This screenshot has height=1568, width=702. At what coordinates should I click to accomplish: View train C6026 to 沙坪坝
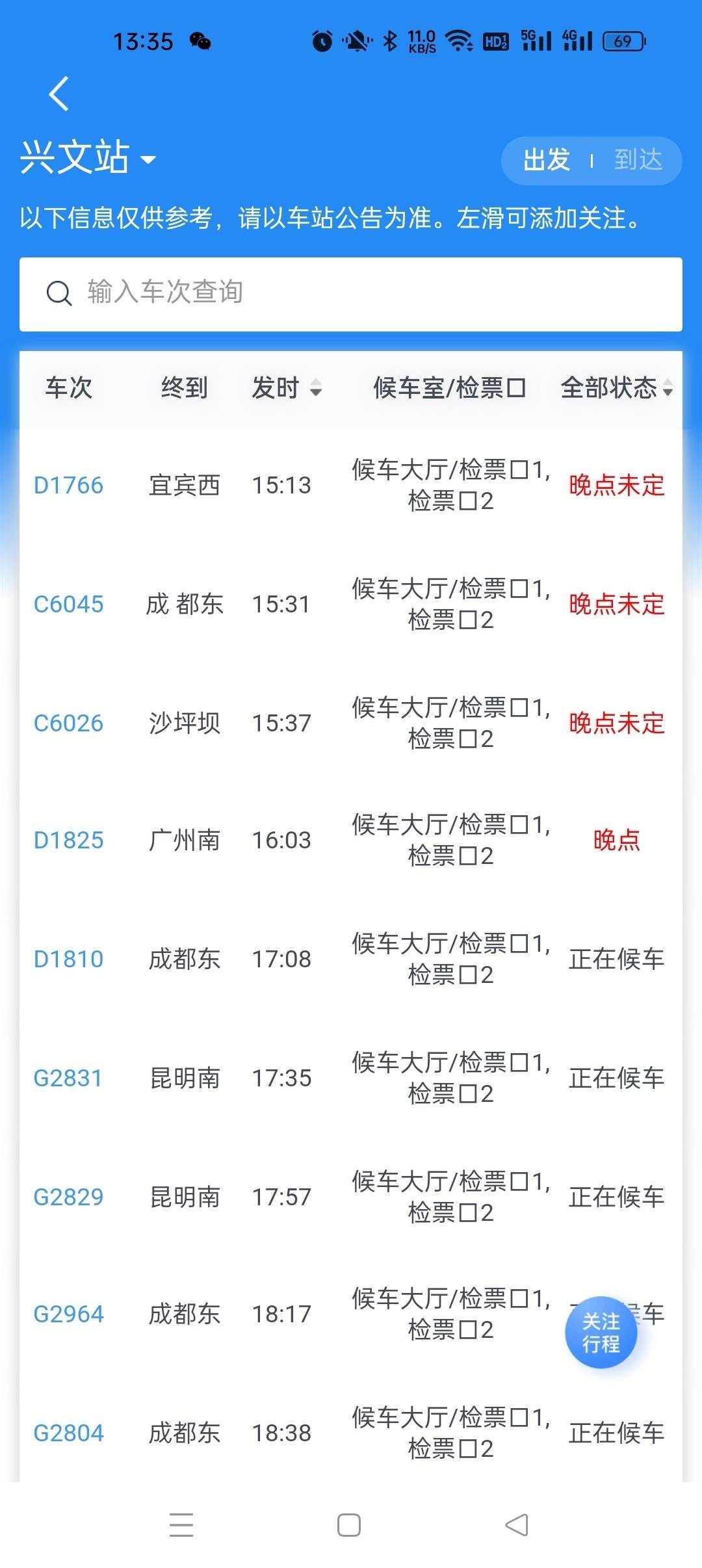(68, 723)
